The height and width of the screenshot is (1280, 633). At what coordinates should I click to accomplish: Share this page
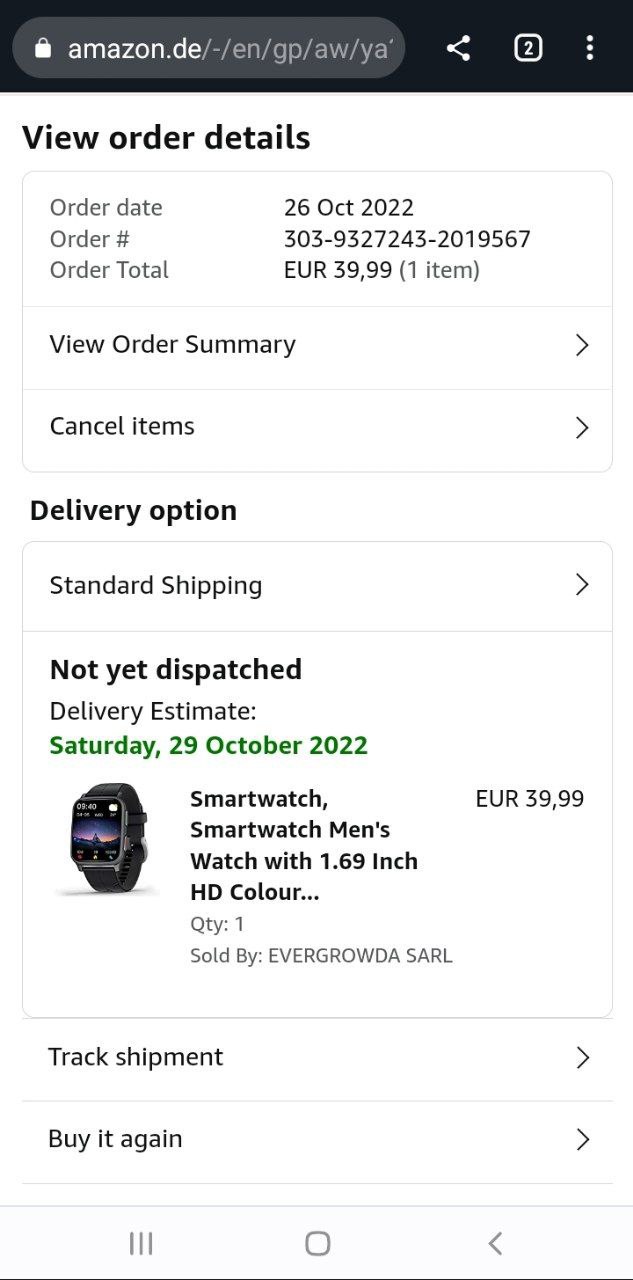click(x=458, y=48)
